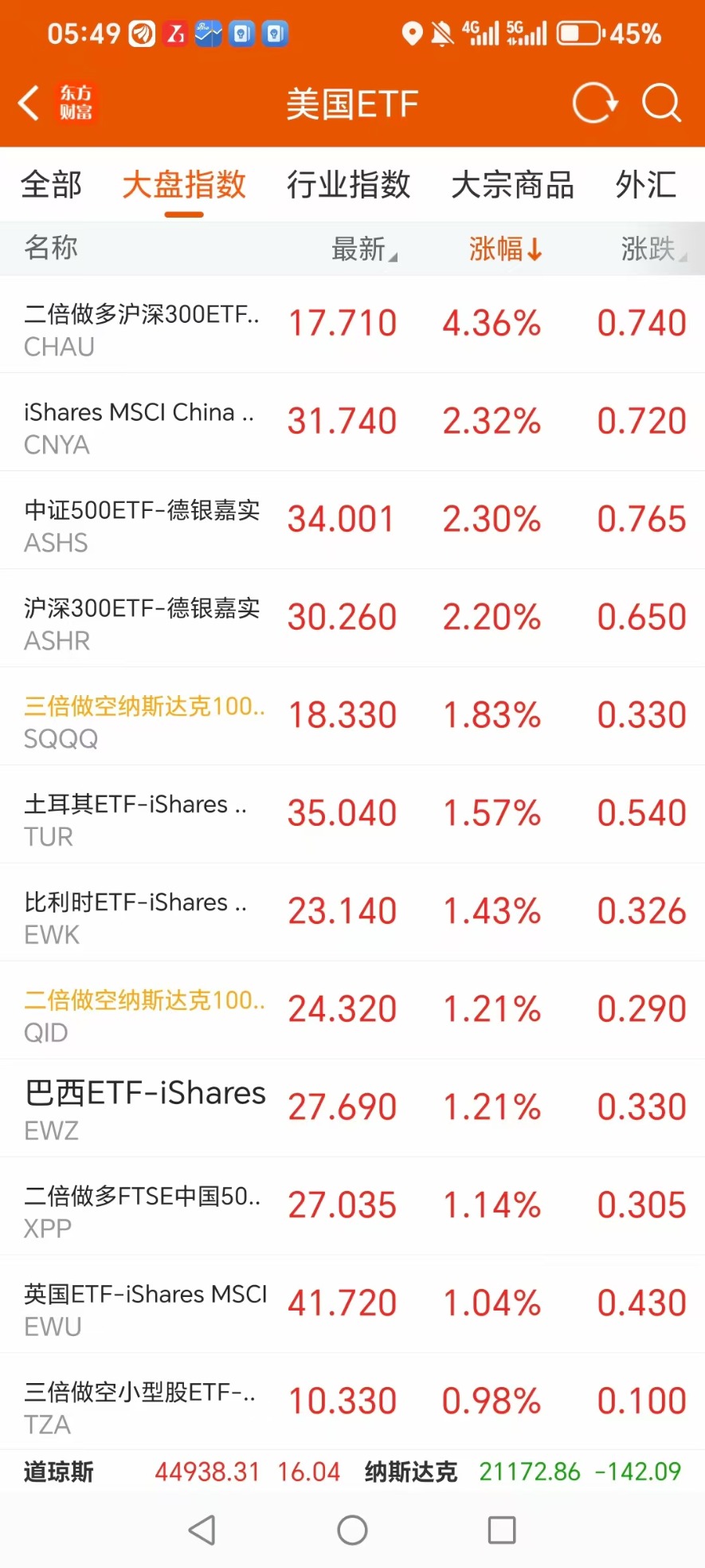Go back using the top-left arrow
Image resolution: width=705 pixels, height=1568 pixels.
29,104
